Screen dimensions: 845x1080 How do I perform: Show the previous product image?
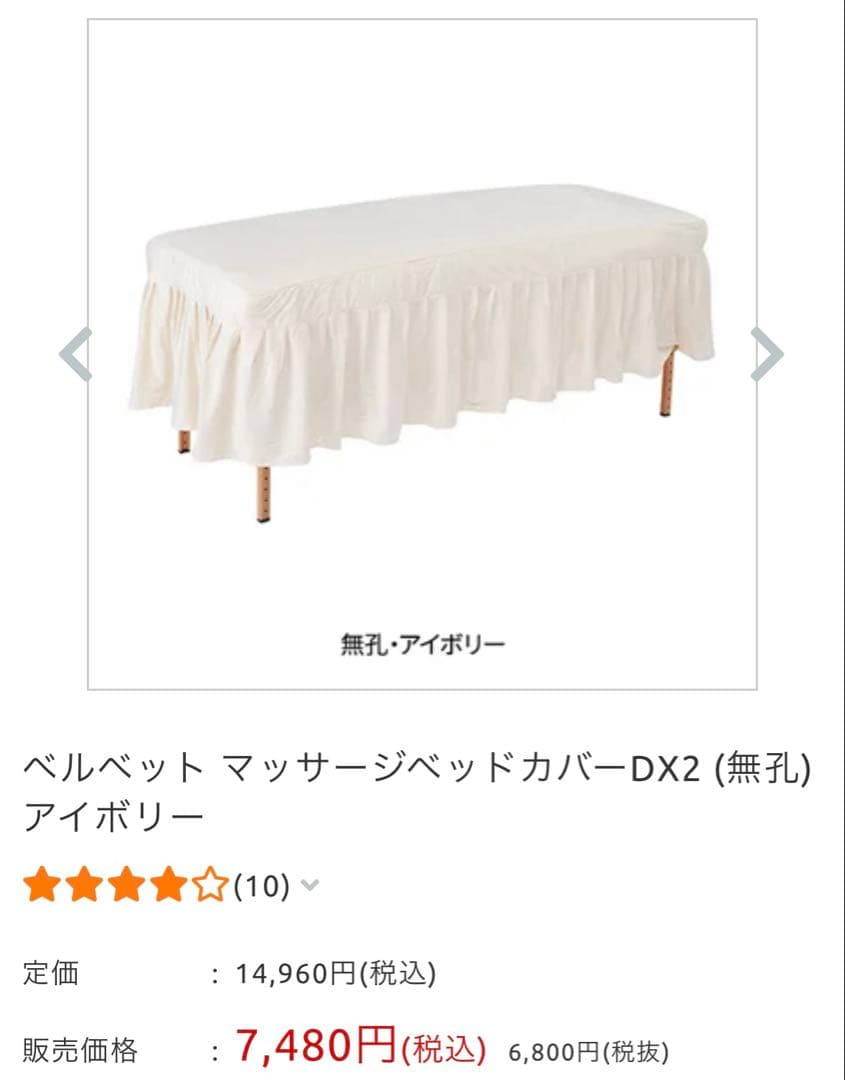pos(76,354)
